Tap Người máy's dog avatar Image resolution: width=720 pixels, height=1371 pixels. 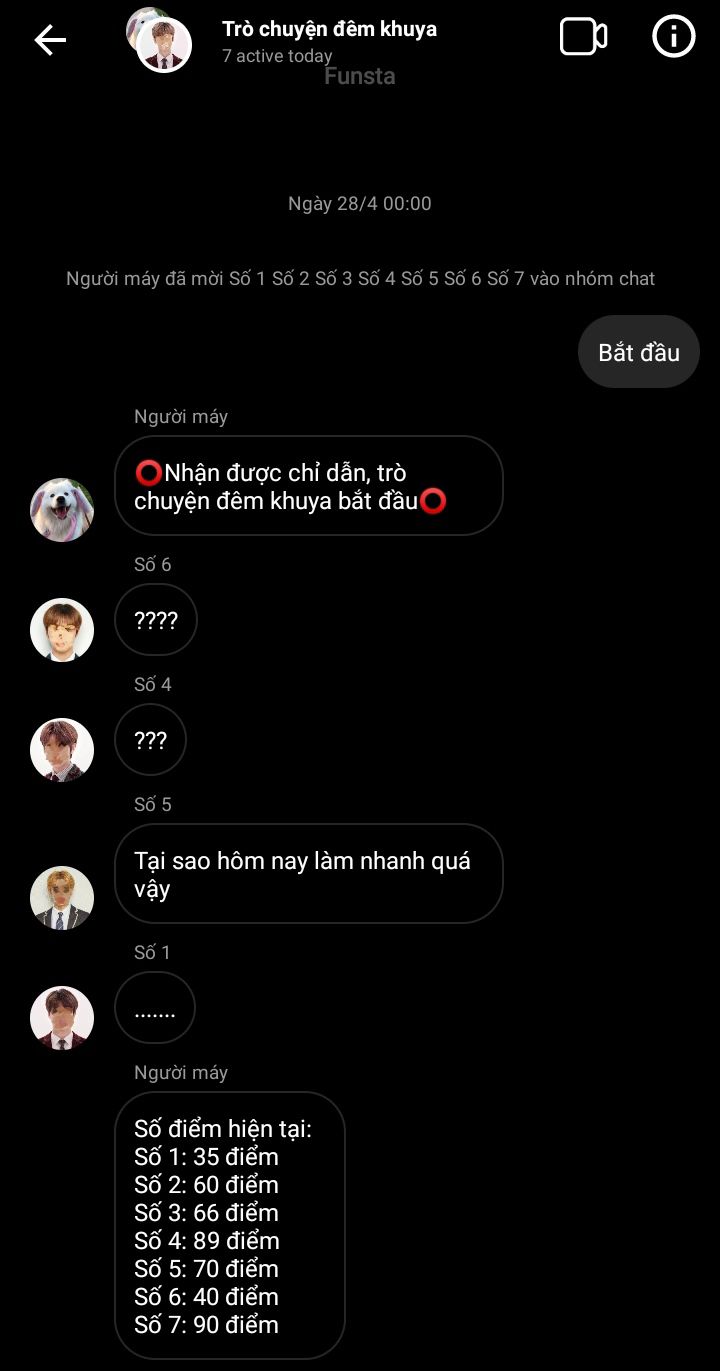(62, 510)
